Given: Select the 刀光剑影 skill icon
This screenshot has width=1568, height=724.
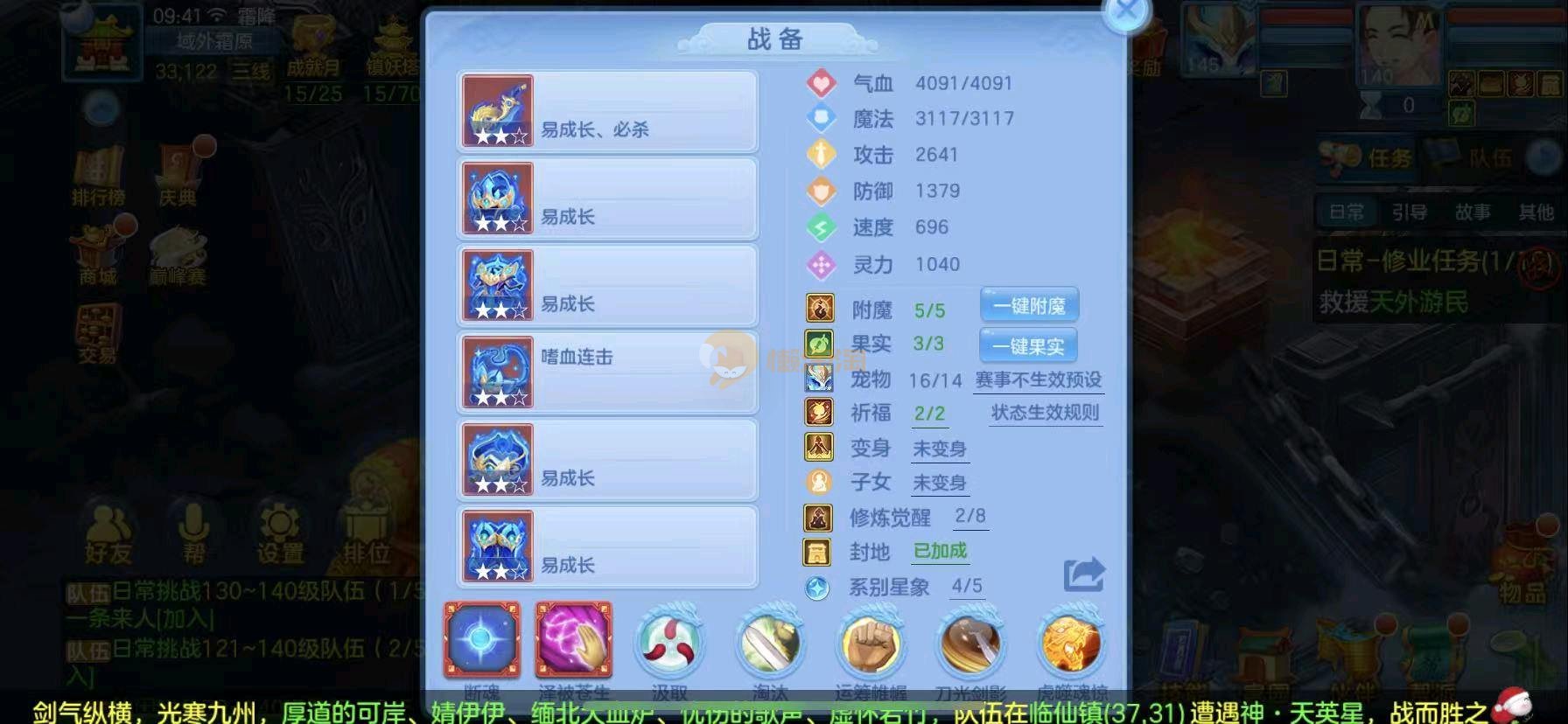Looking at the screenshot, I should [971, 644].
